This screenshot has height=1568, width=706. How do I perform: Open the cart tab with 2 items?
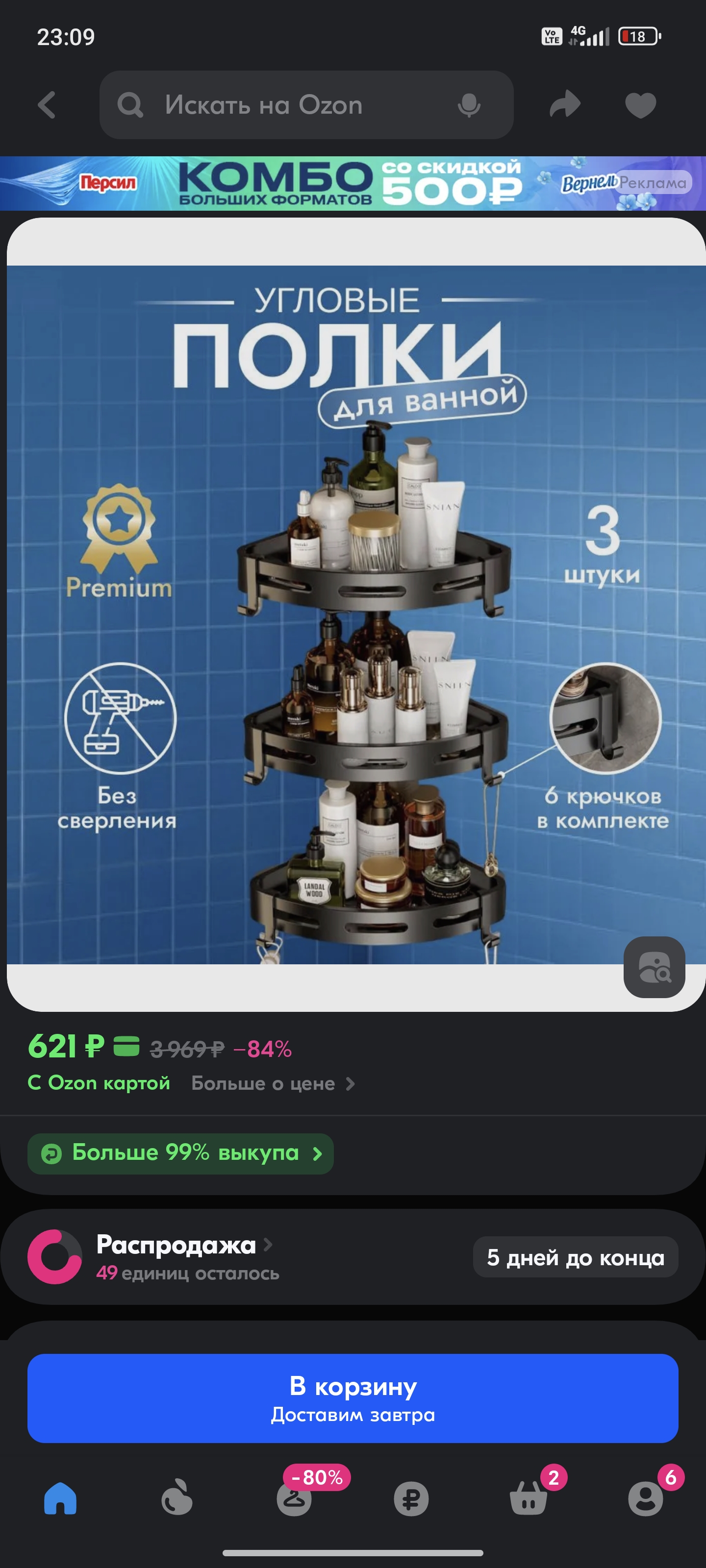[x=528, y=1498]
